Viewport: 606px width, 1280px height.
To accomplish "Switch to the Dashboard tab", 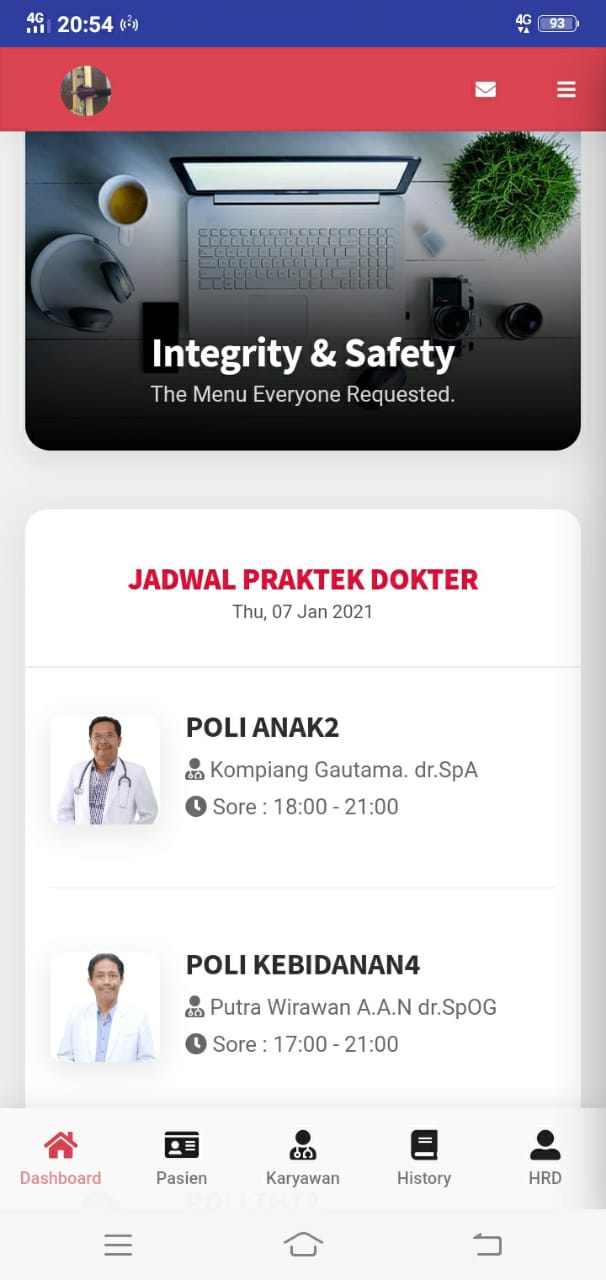I will (x=60, y=1158).
